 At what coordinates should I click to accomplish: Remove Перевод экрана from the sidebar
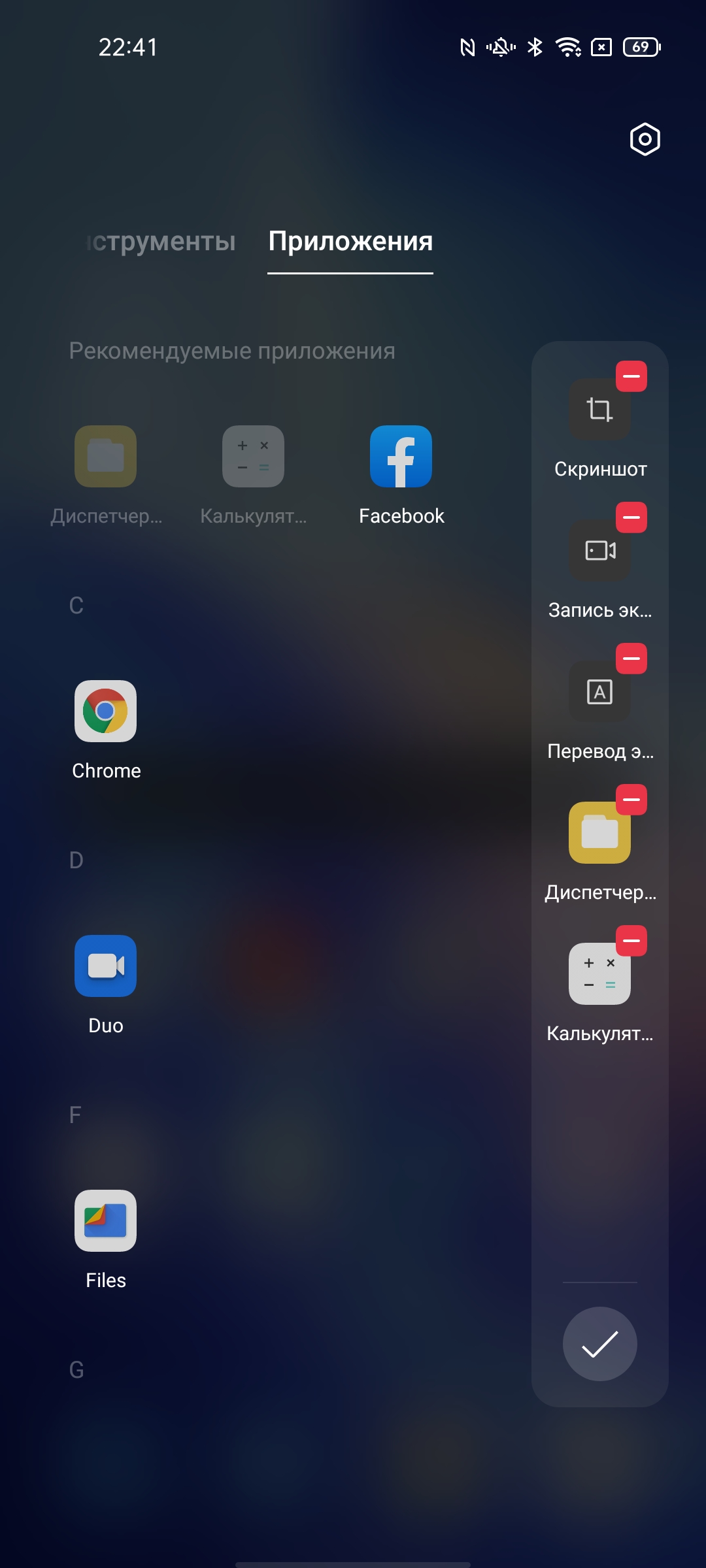pyautogui.click(x=631, y=659)
